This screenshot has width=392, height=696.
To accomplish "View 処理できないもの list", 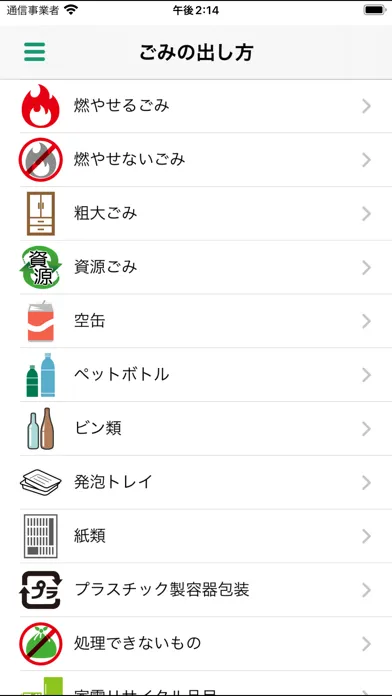I will 196,643.
